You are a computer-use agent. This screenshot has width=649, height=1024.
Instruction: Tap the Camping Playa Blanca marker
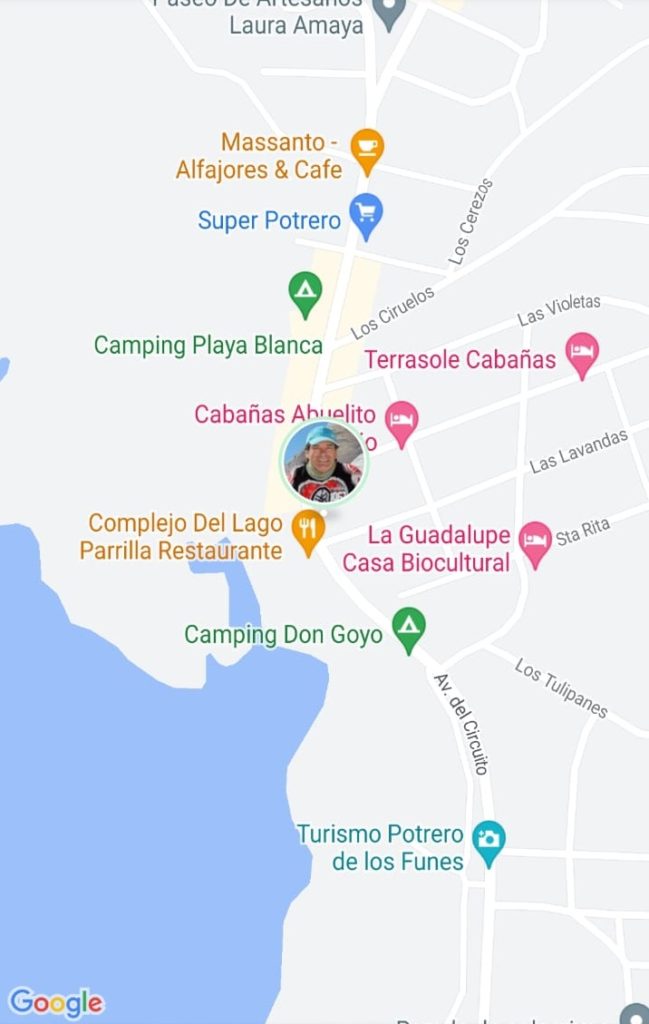click(305, 292)
